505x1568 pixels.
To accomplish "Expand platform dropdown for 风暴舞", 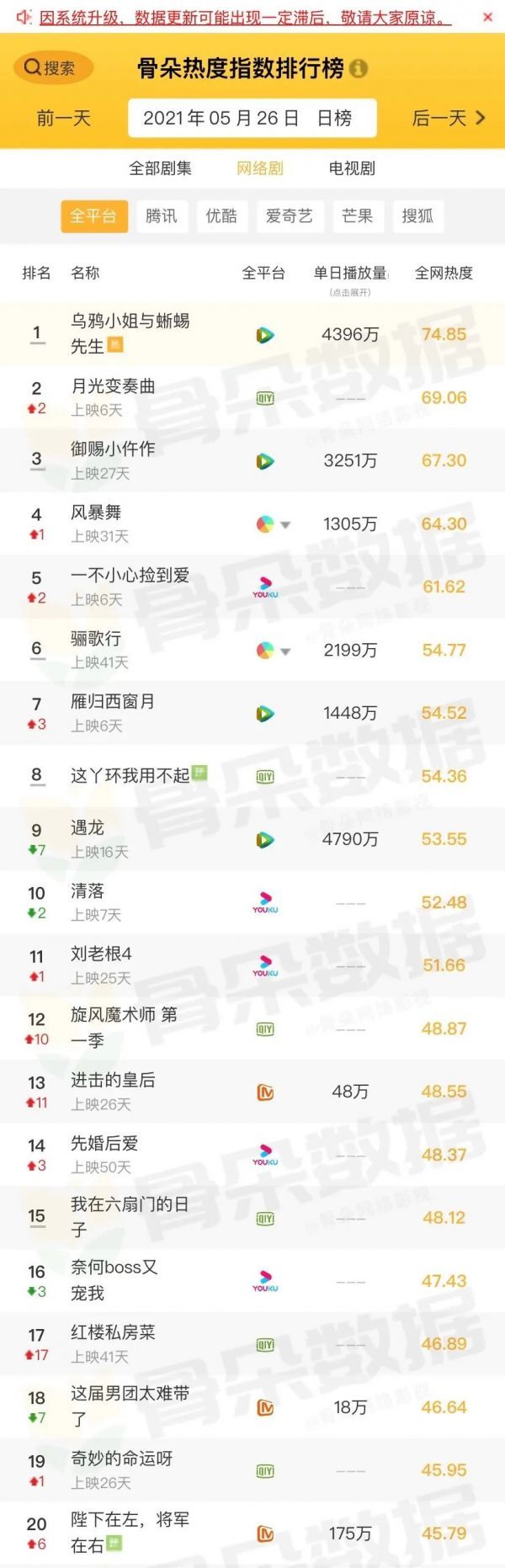I will pyautogui.click(x=285, y=524).
